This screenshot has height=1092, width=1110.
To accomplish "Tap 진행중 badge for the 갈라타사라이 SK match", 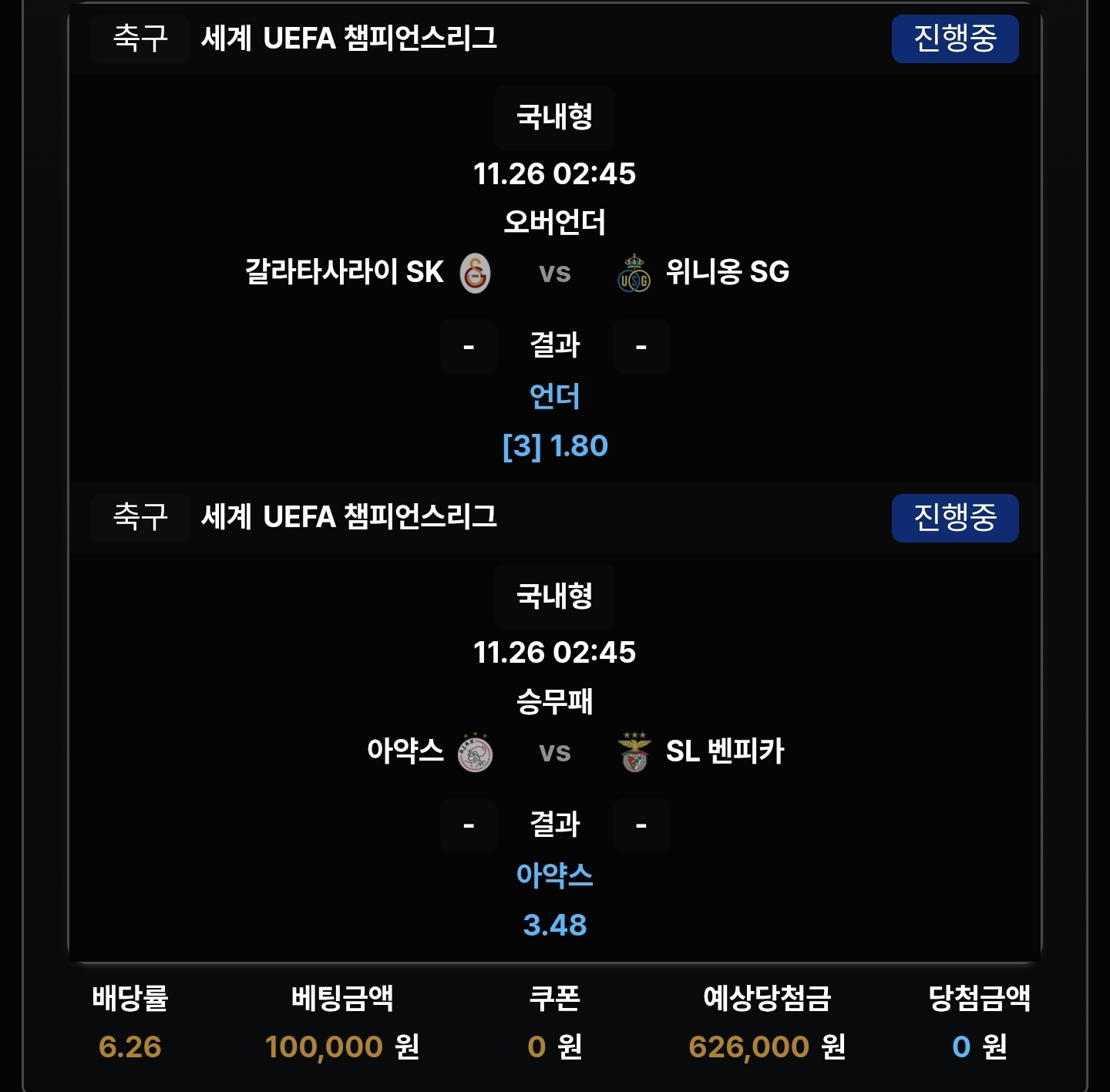I will click(954, 39).
